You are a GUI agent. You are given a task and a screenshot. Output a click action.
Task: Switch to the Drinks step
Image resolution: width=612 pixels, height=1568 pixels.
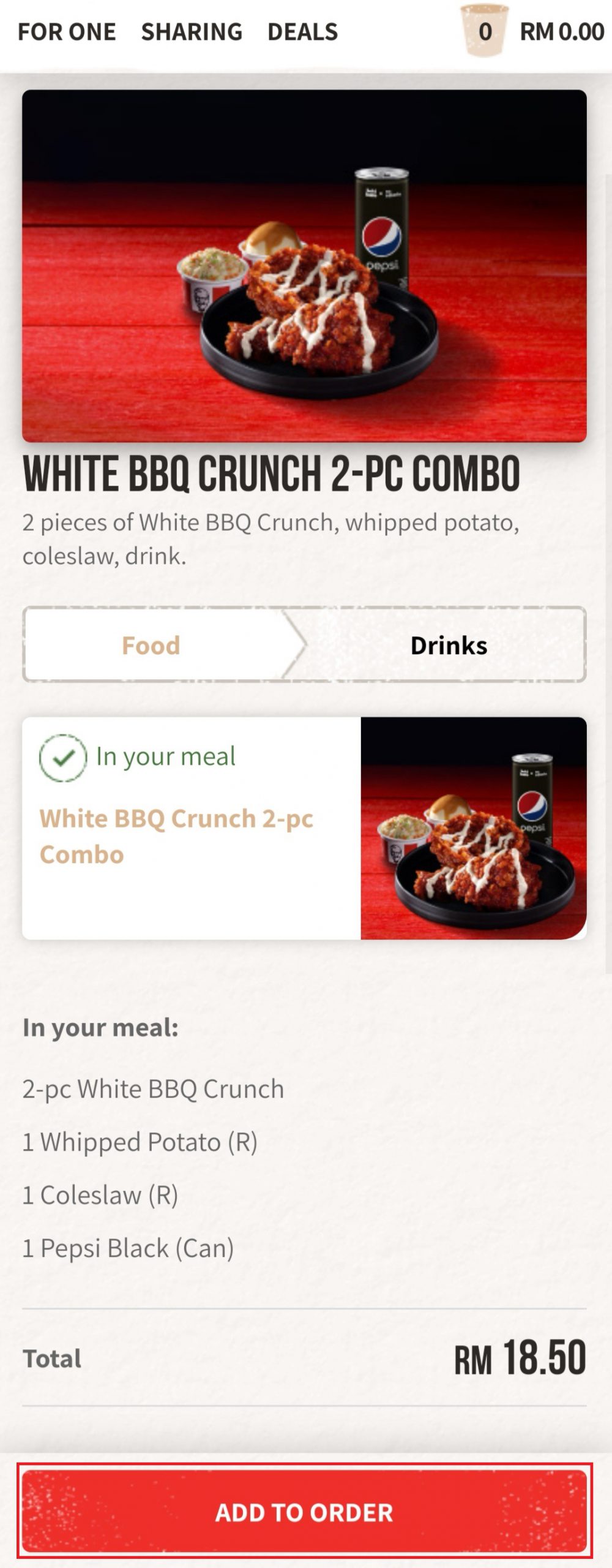pos(449,645)
